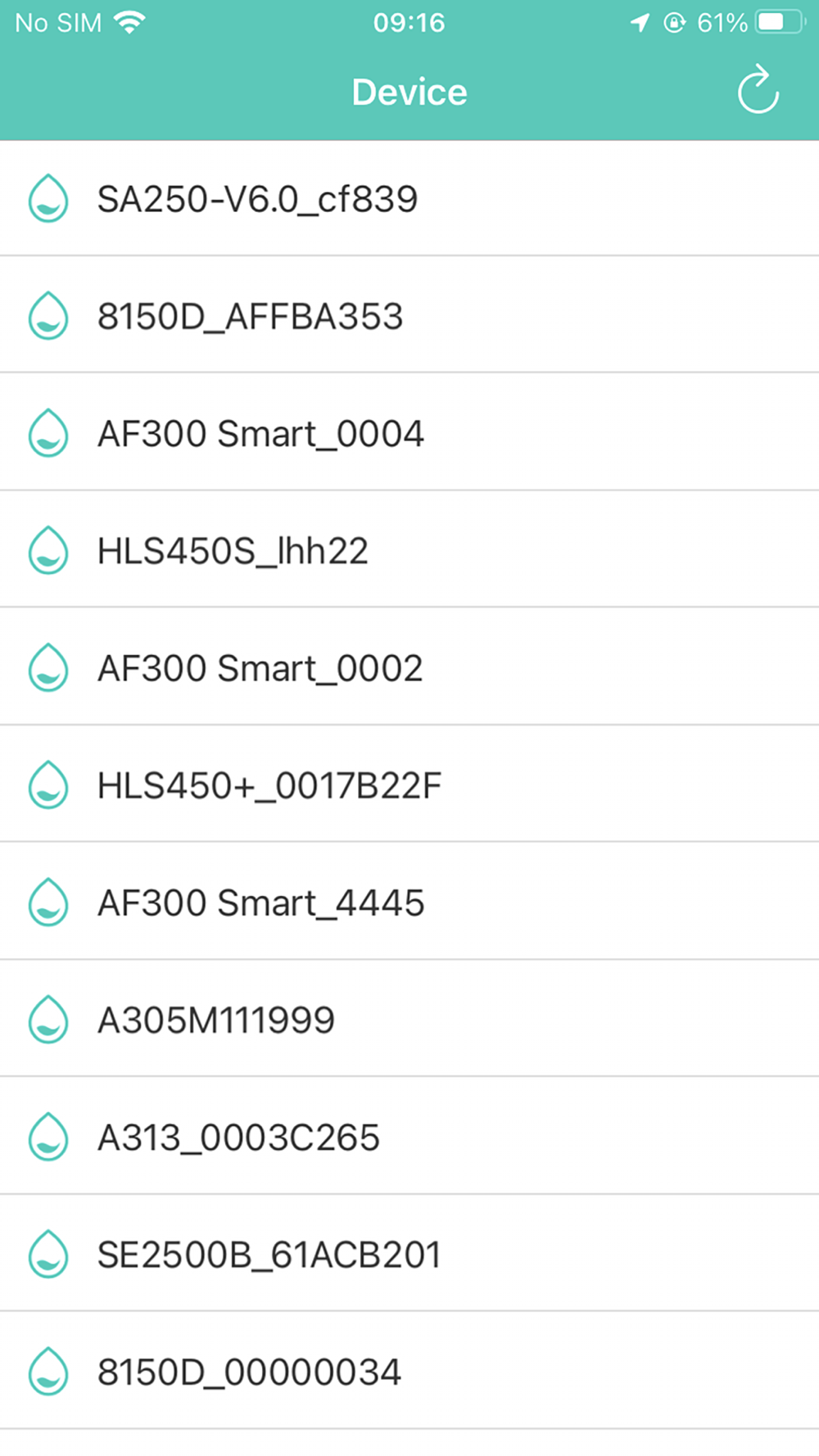Screen dimensions: 819x1456
Task: Open HLS450+_0017B22F
Action: click(x=409, y=784)
